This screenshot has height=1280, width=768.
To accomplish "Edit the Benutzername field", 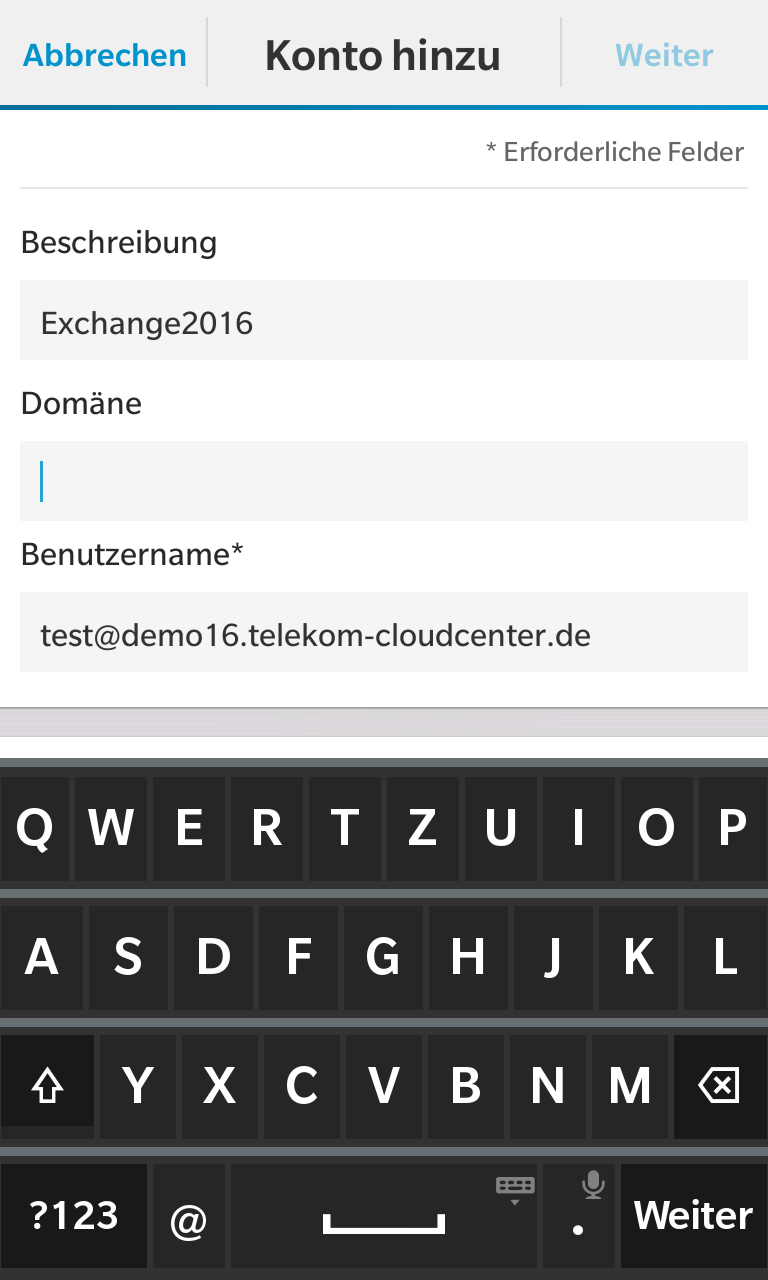I will pos(384,632).
